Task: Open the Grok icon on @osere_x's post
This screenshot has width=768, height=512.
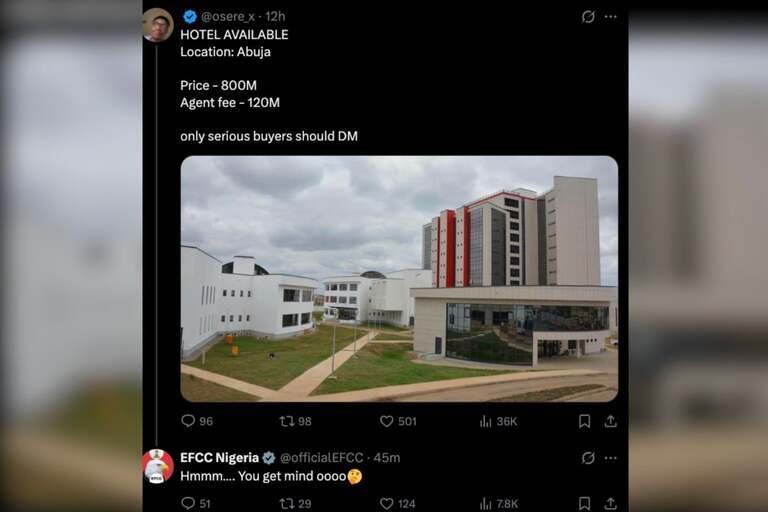Action: coord(588,17)
